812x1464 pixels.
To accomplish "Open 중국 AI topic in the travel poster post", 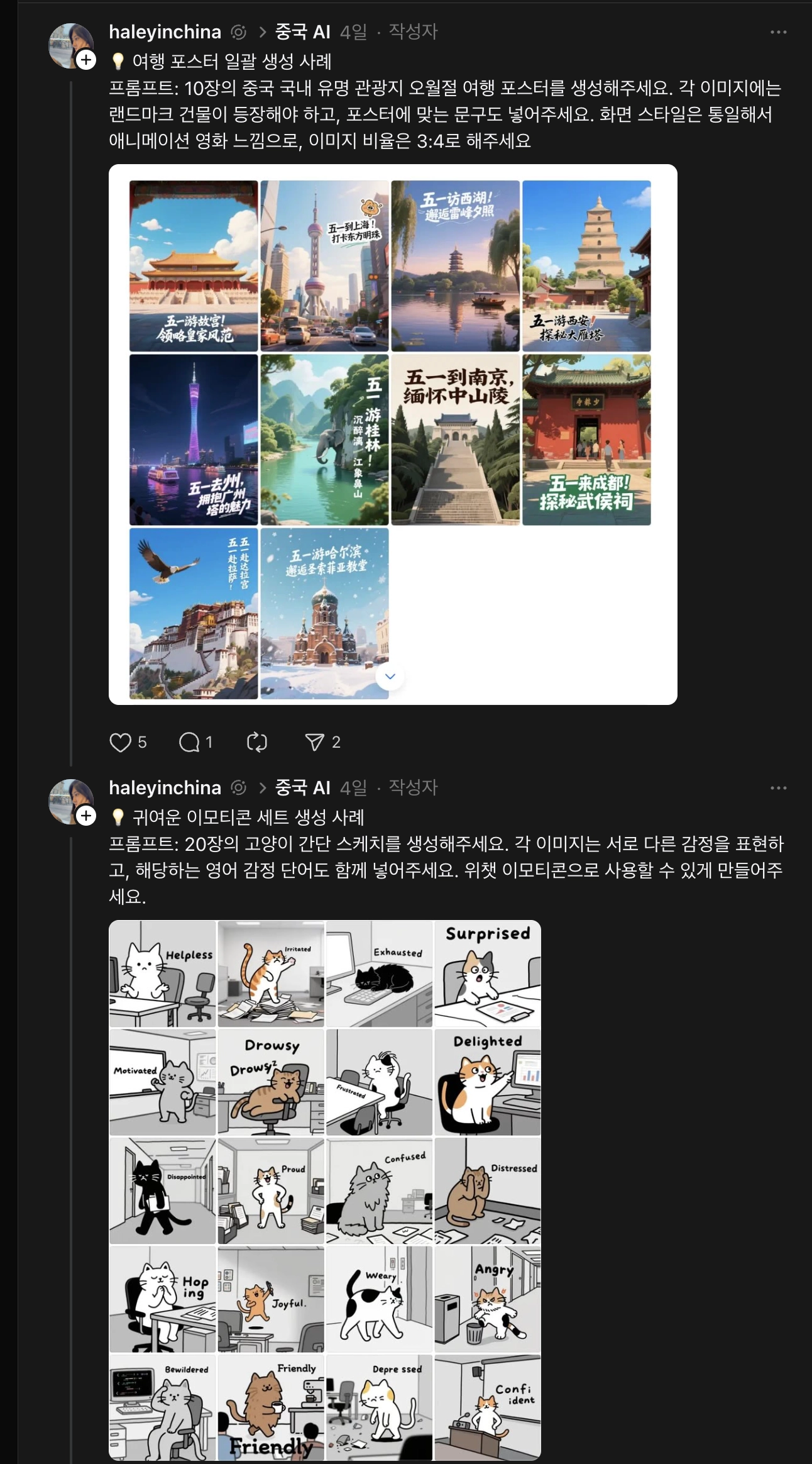I will 302,32.
